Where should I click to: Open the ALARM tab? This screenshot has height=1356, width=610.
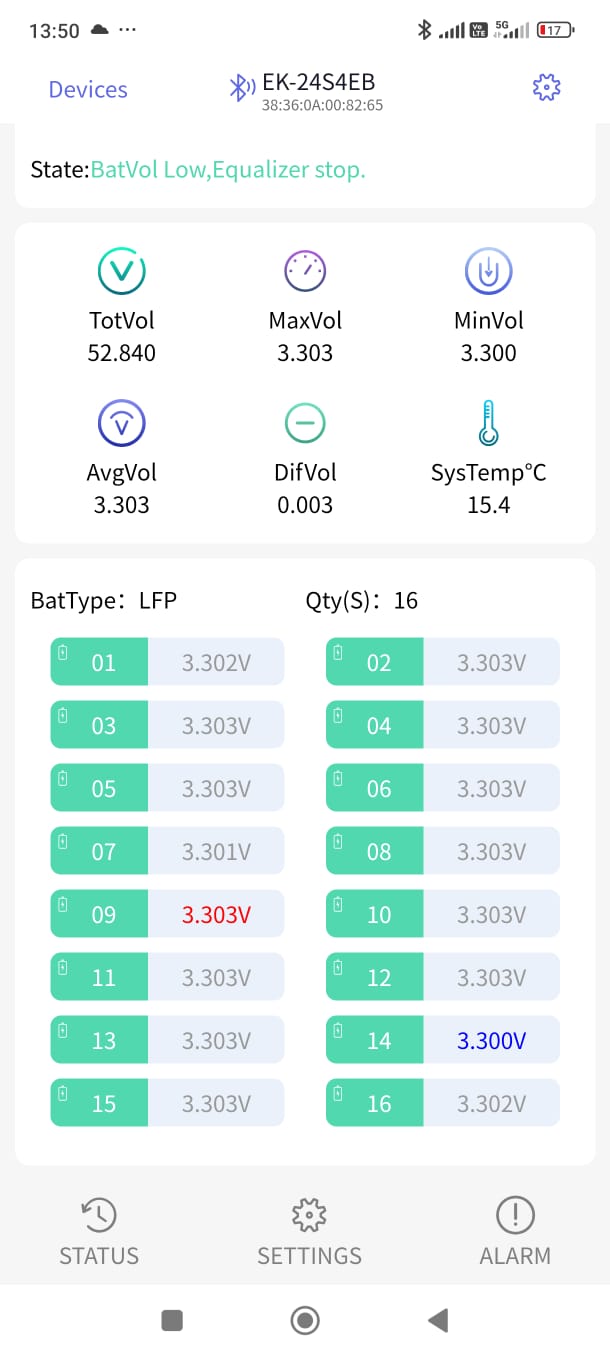pos(515,1233)
